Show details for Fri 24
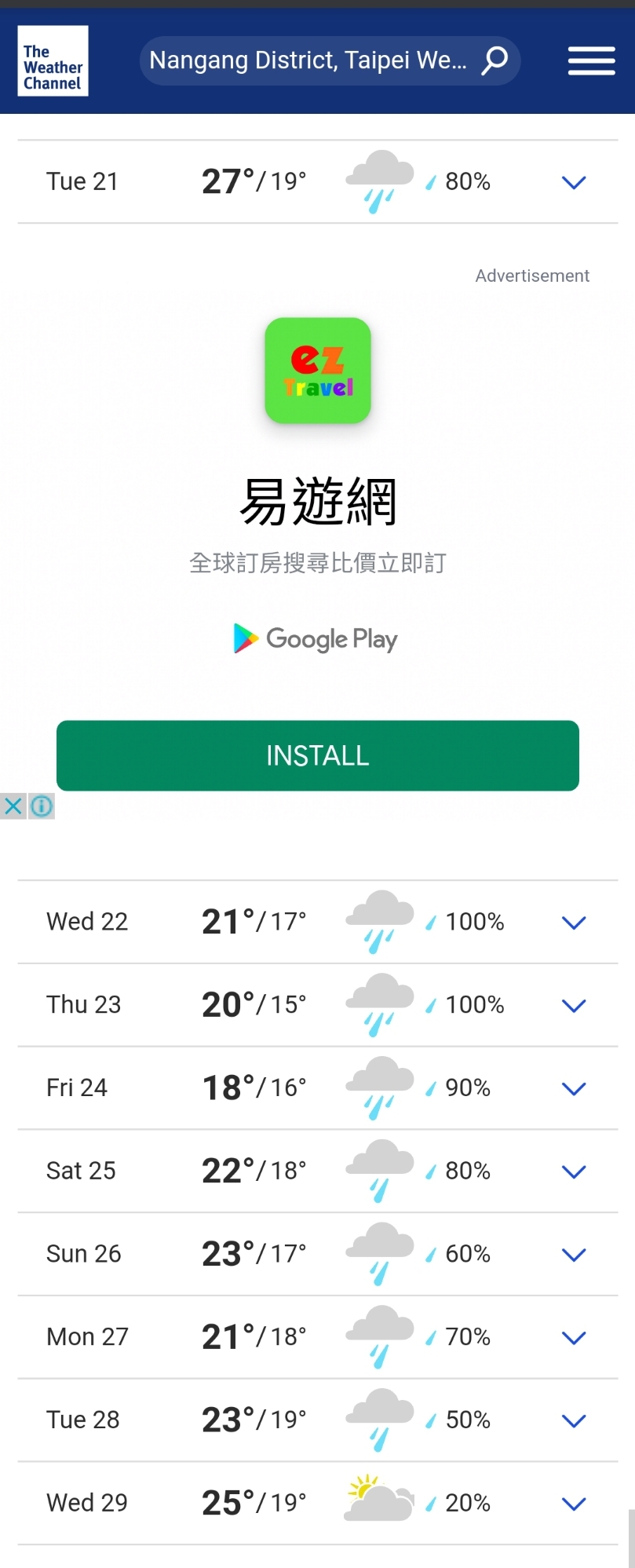The height and width of the screenshot is (1568, 635). pyautogui.click(x=574, y=1089)
